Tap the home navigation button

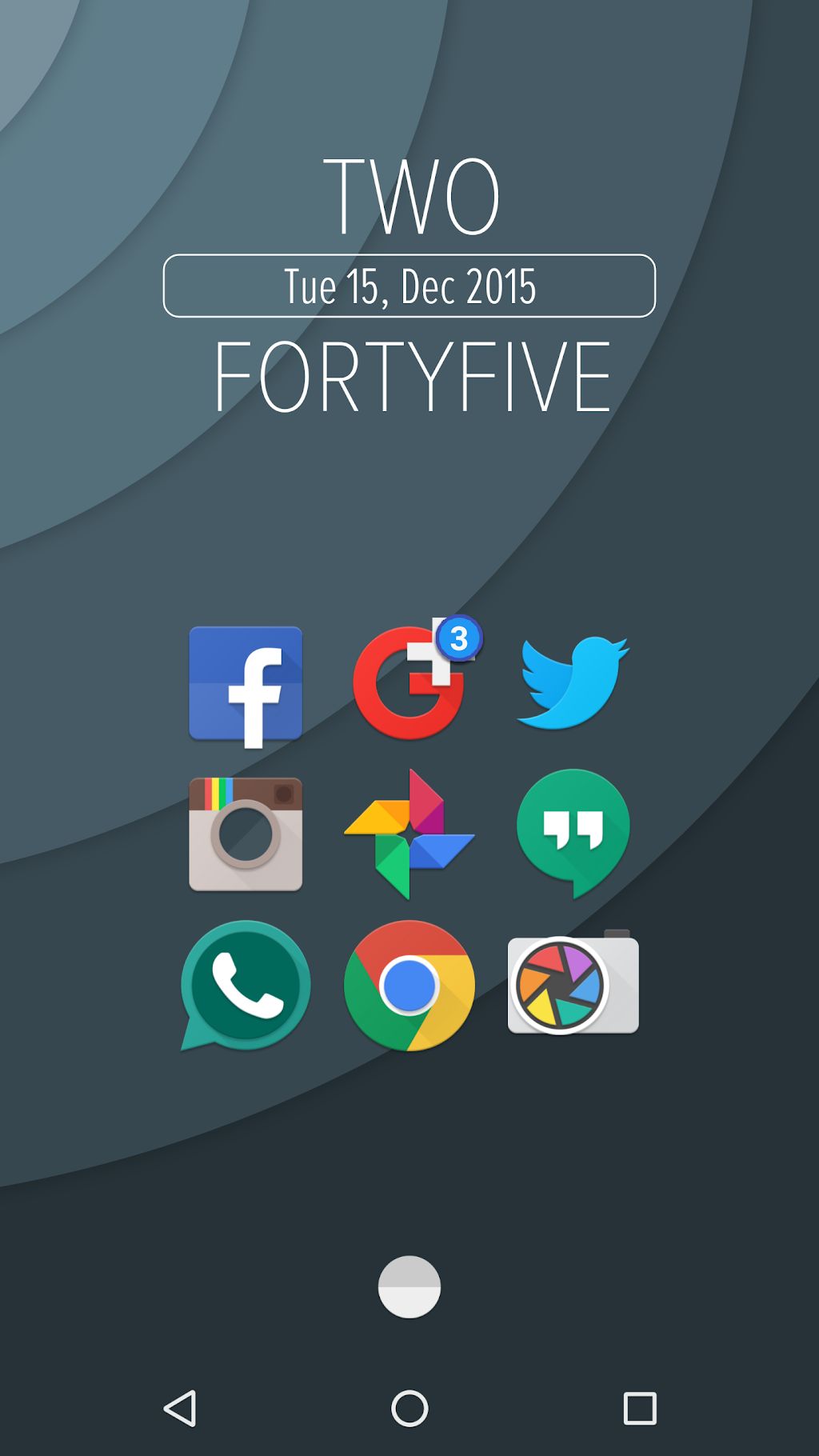coord(409,1408)
